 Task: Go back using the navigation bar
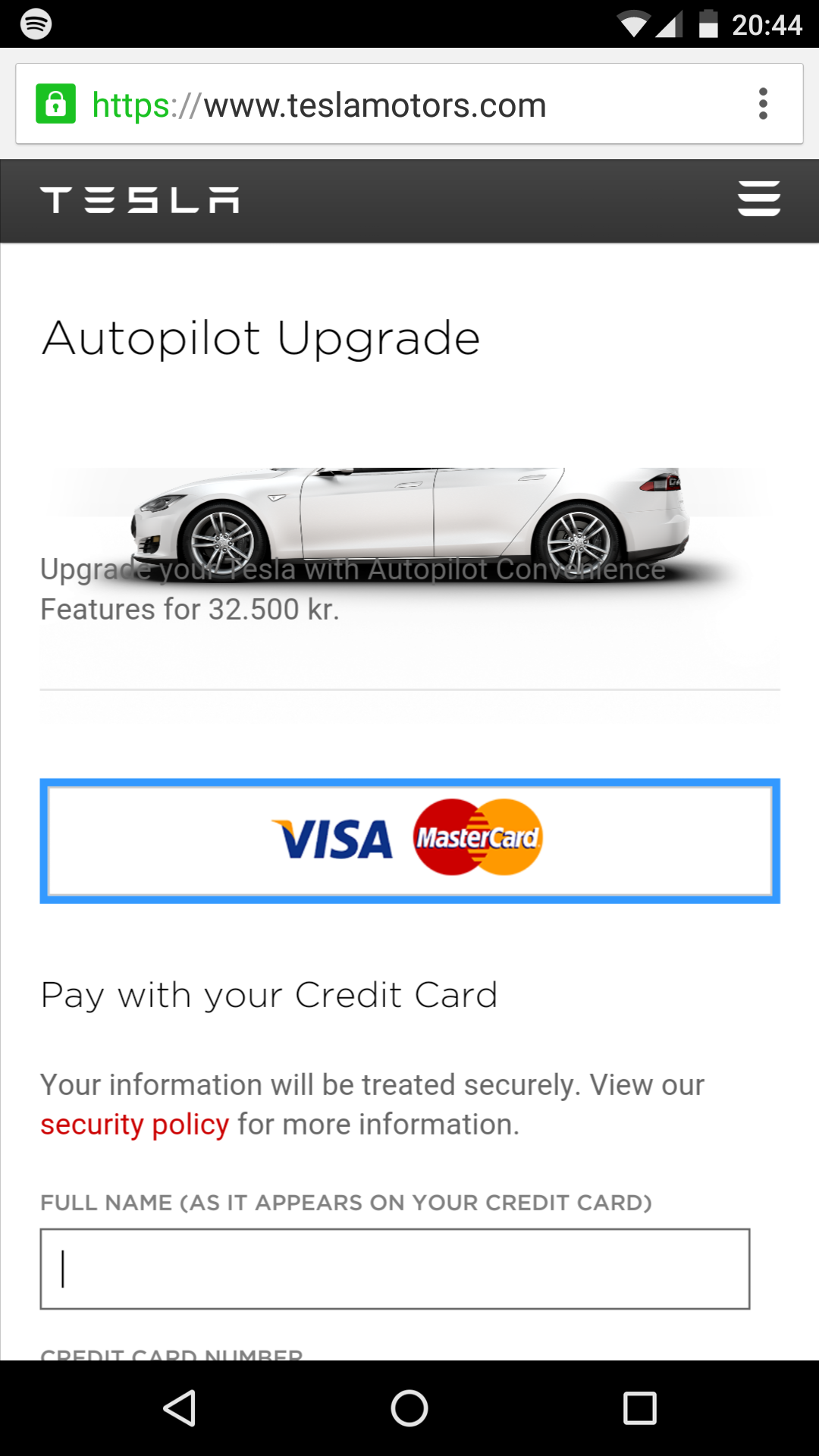[x=180, y=1408]
